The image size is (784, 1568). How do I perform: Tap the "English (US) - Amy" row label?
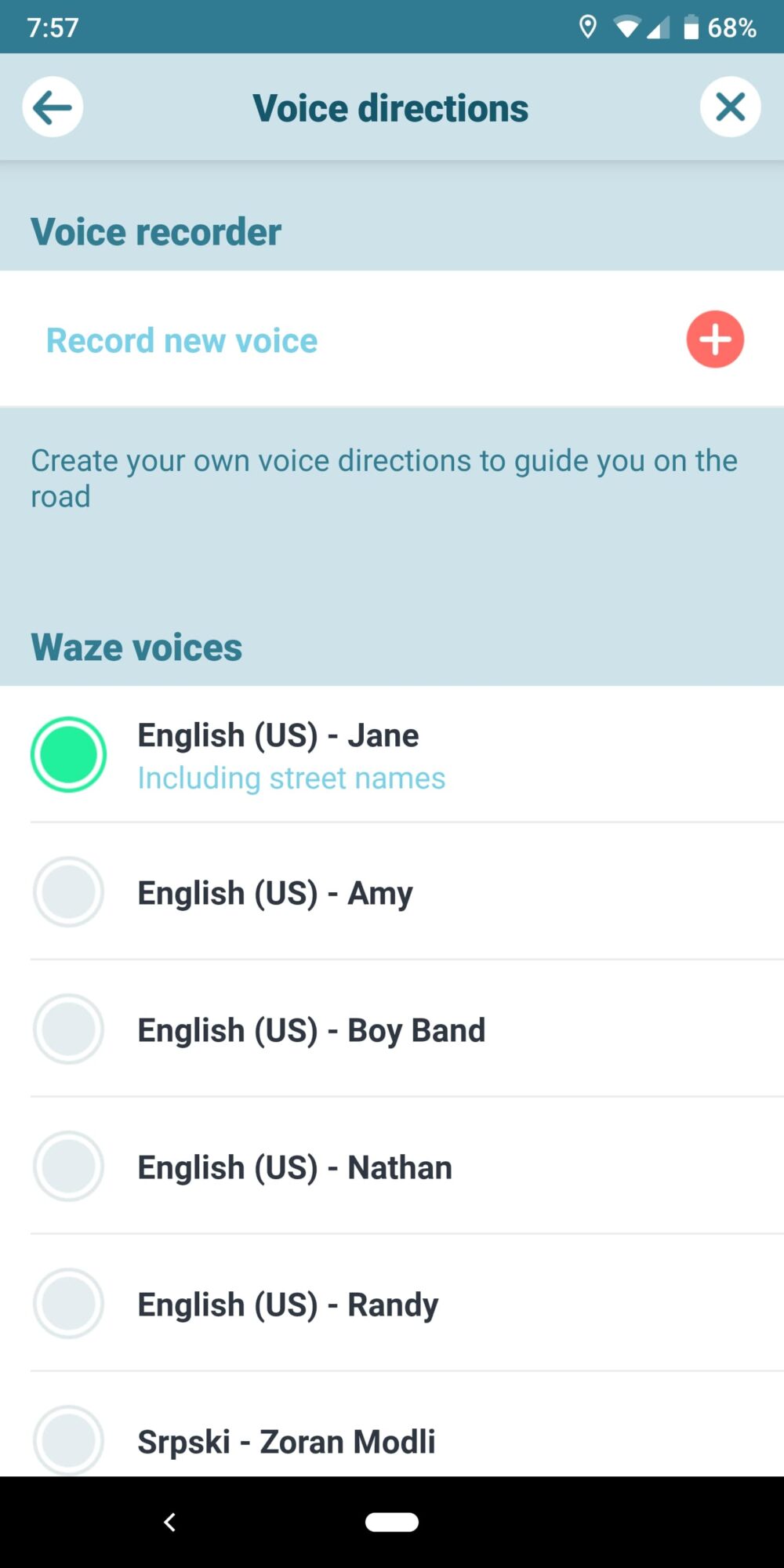[x=274, y=892]
